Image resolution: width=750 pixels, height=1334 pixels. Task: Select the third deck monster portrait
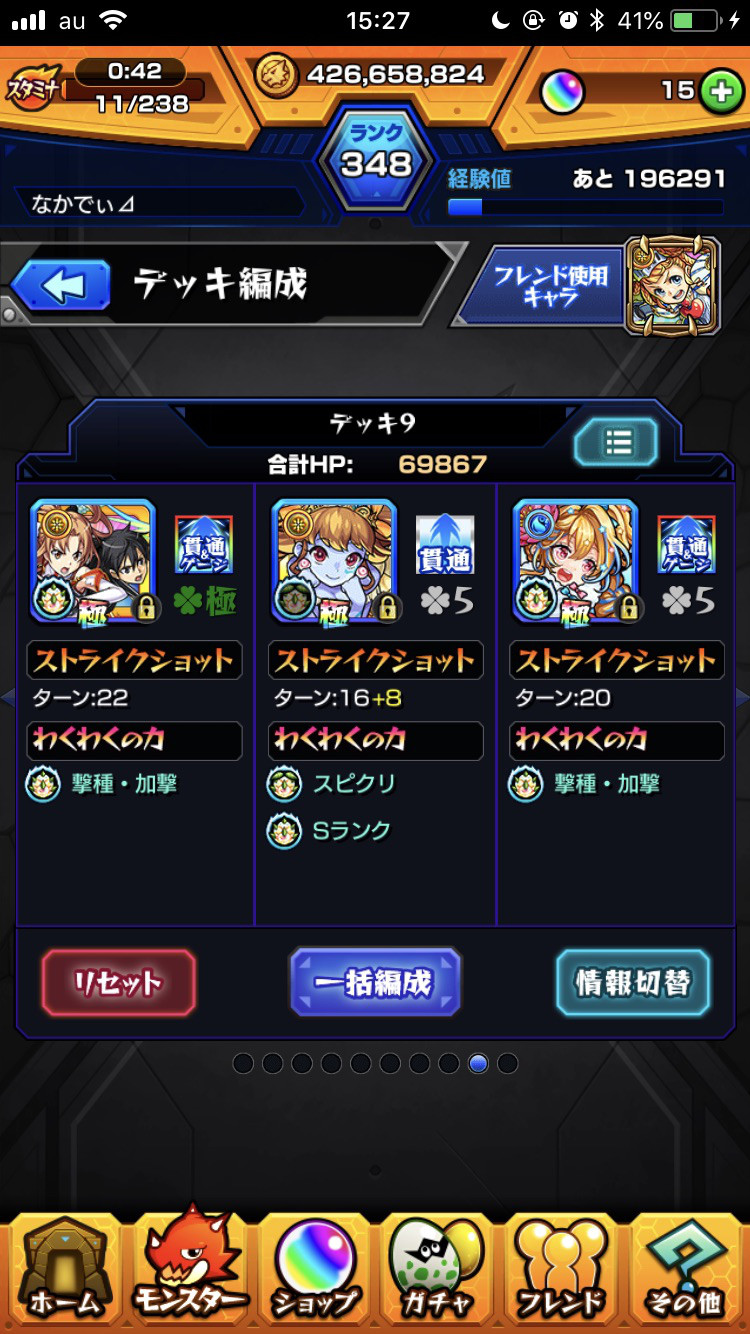pos(576,562)
